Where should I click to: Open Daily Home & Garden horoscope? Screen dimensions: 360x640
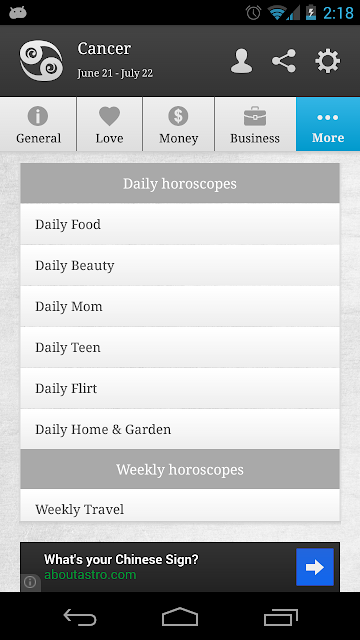[x=180, y=429]
